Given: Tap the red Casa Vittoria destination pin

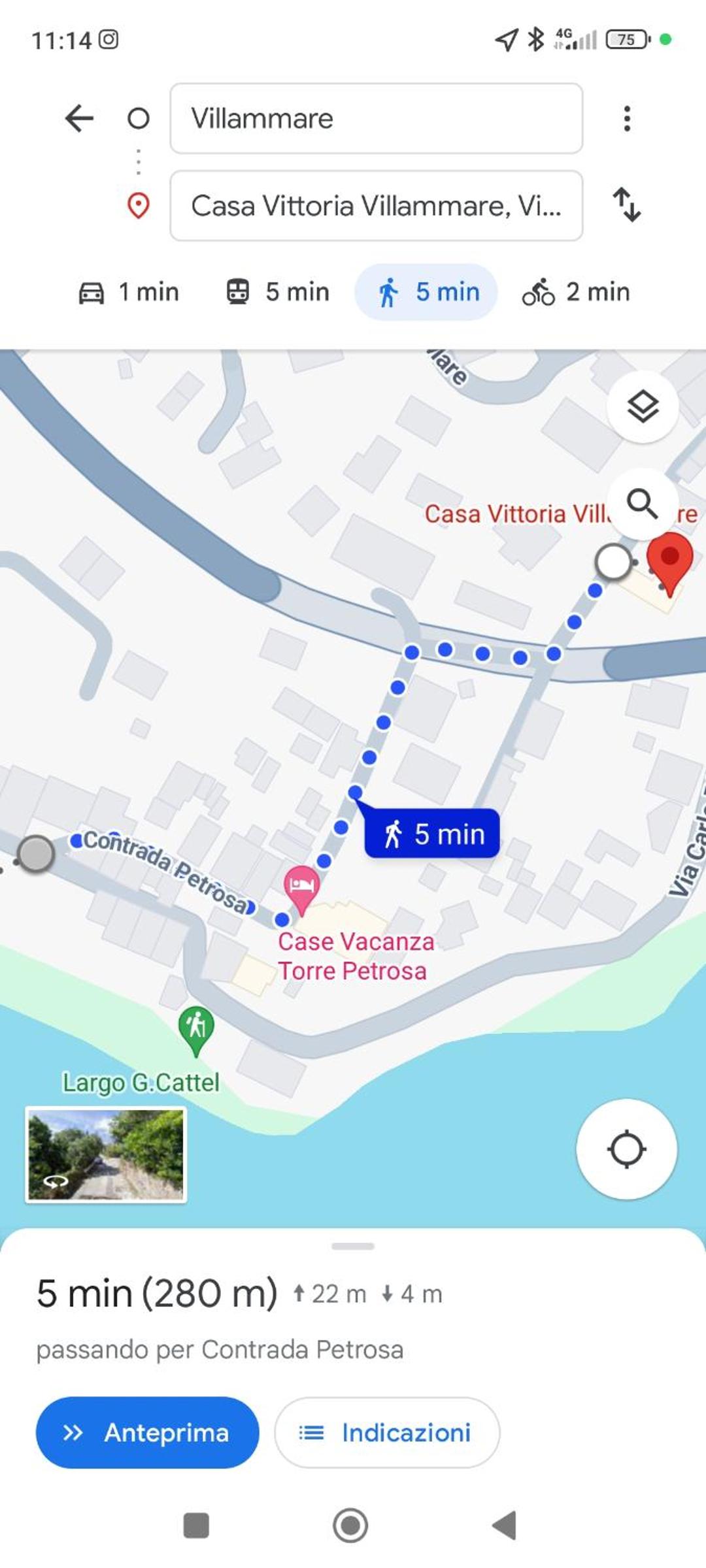Looking at the screenshot, I should click(669, 563).
